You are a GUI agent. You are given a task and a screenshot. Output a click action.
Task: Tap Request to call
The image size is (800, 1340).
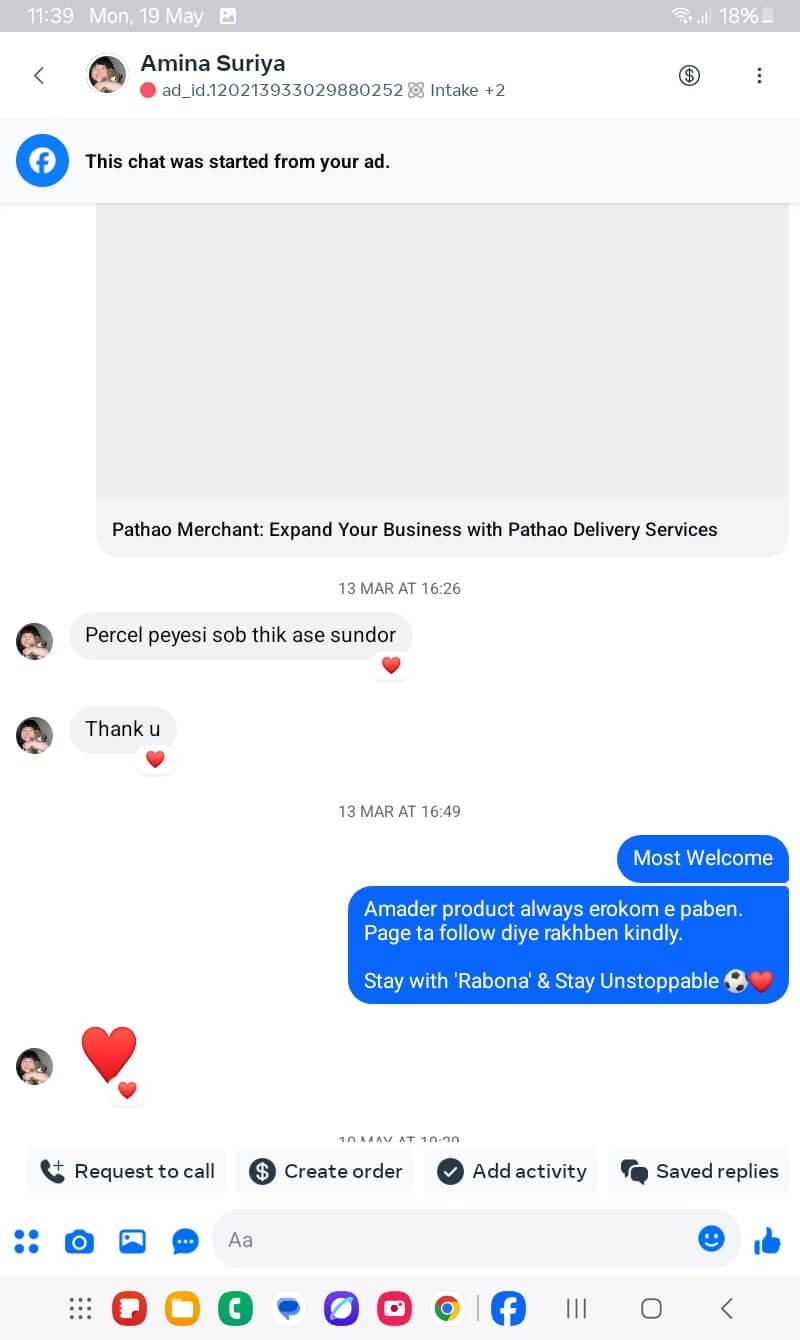[x=127, y=1171]
